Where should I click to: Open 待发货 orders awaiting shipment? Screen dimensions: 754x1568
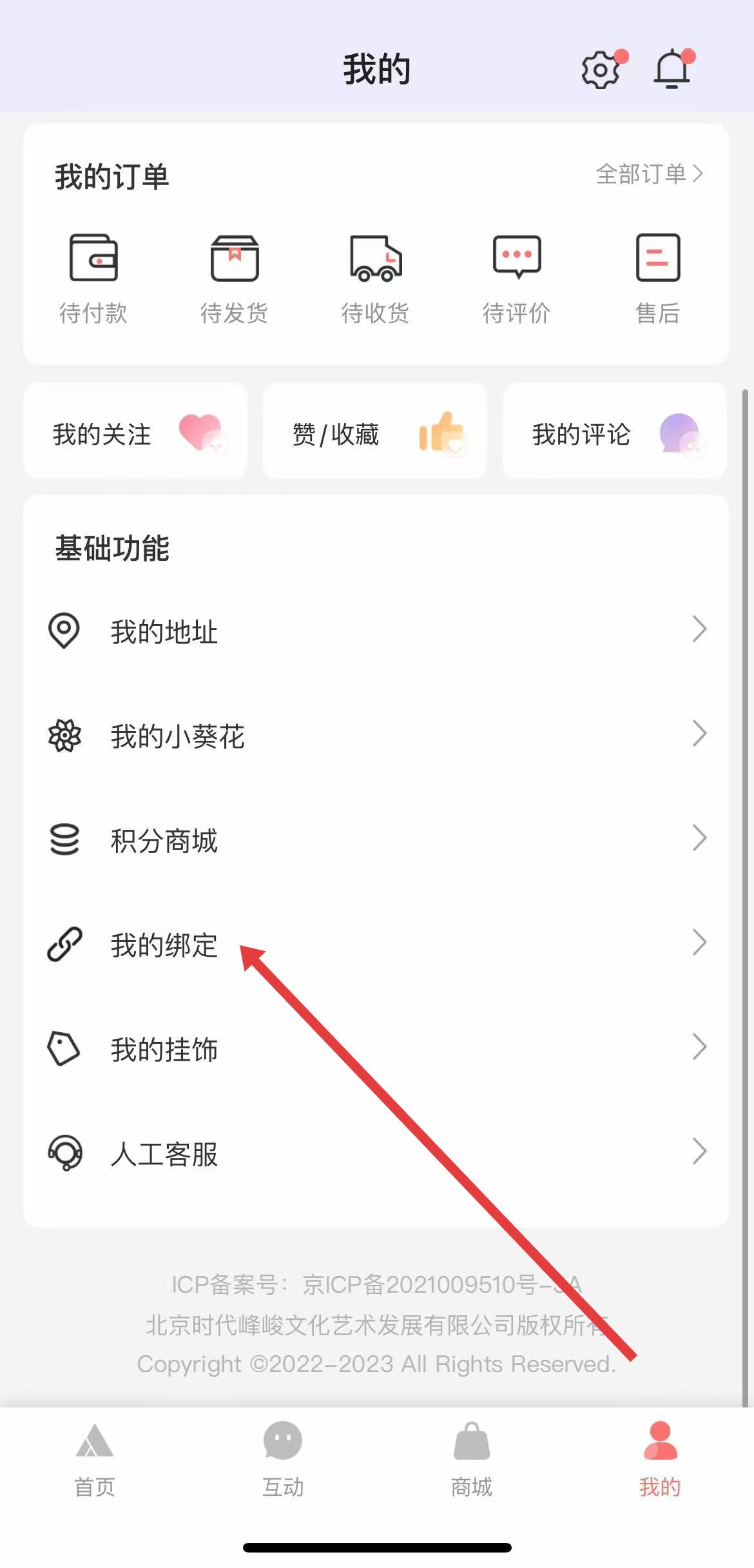point(235,279)
